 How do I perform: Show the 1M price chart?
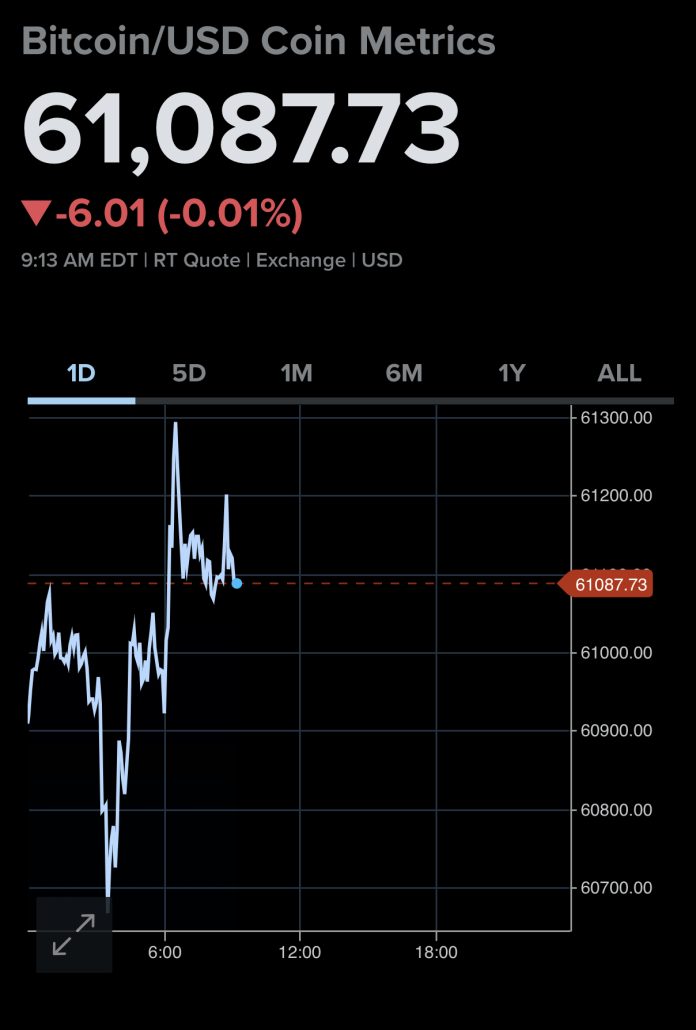[296, 373]
